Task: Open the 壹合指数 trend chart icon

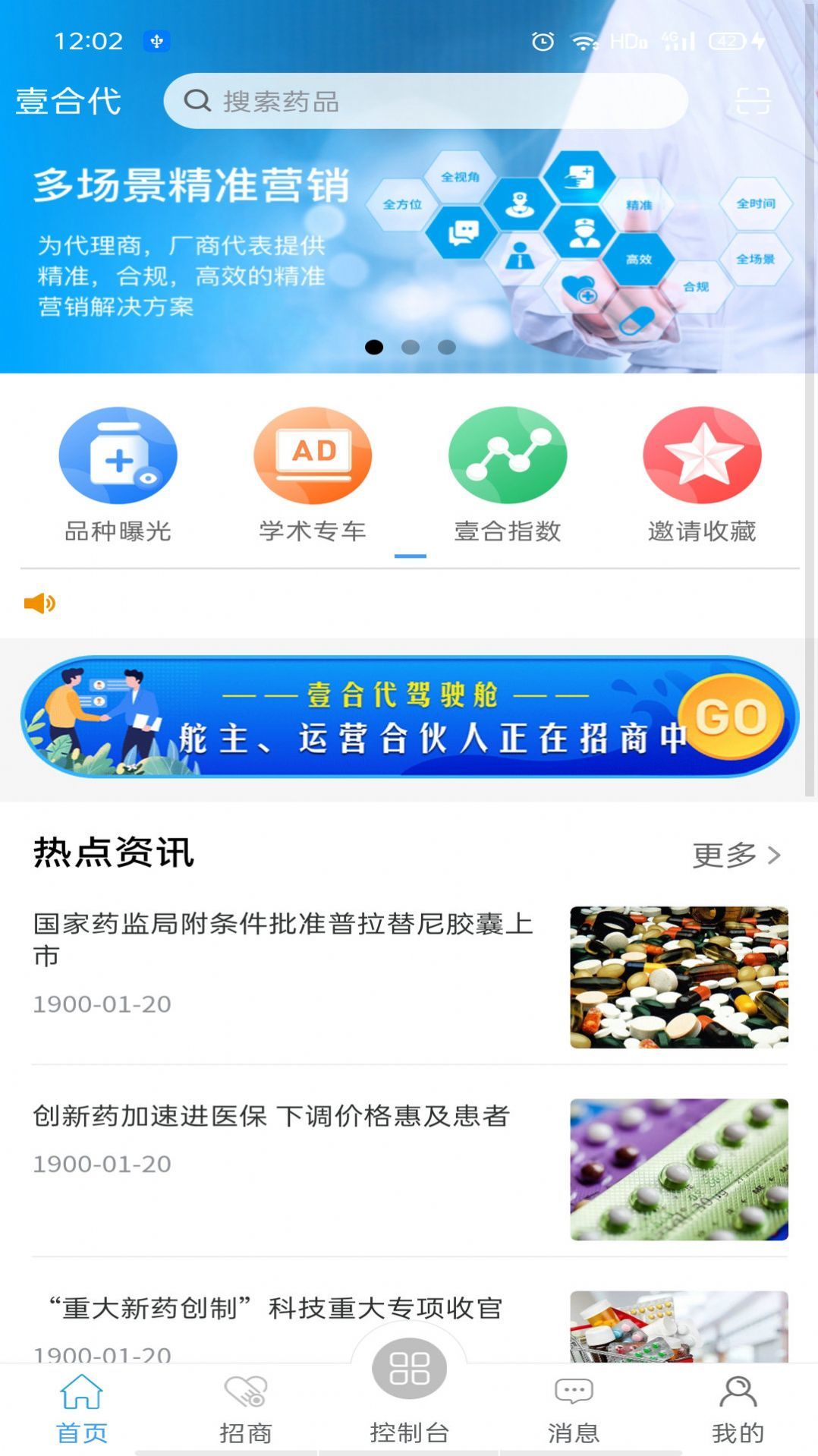Action: tap(507, 454)
